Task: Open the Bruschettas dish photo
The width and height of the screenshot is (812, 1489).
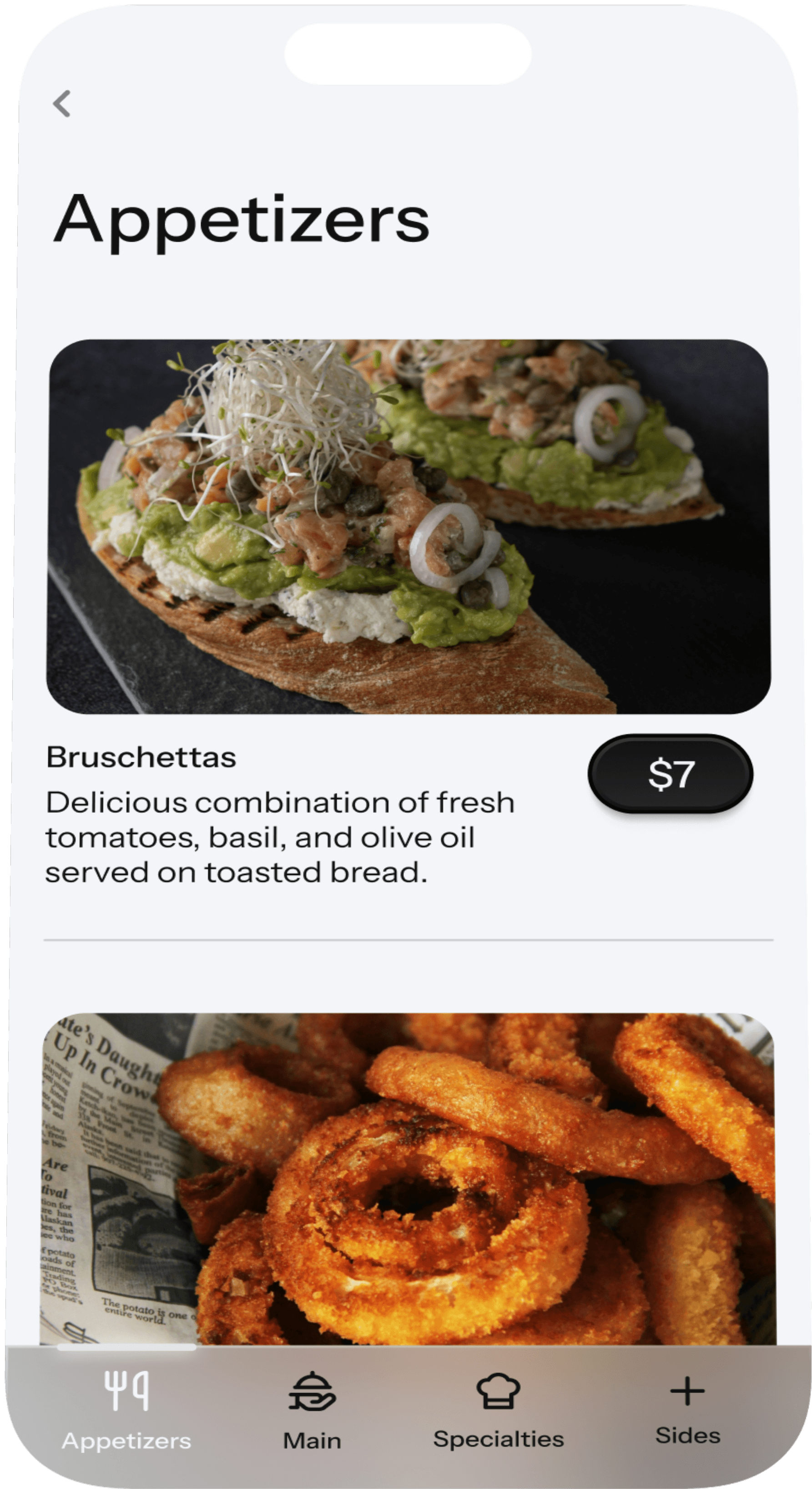Action: pos(408,527)
